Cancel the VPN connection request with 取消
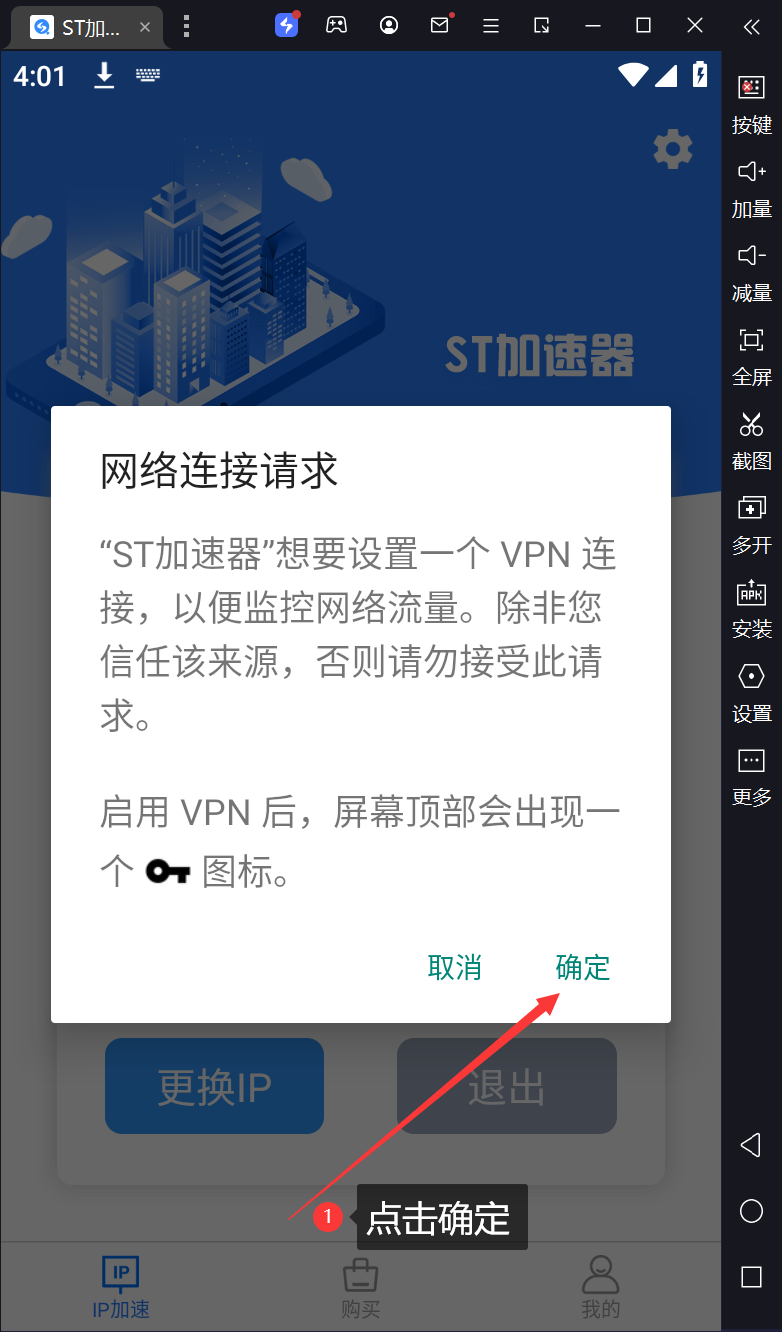Image resolution: width=782 pixels, height=1332 pixels. [455, 967]
